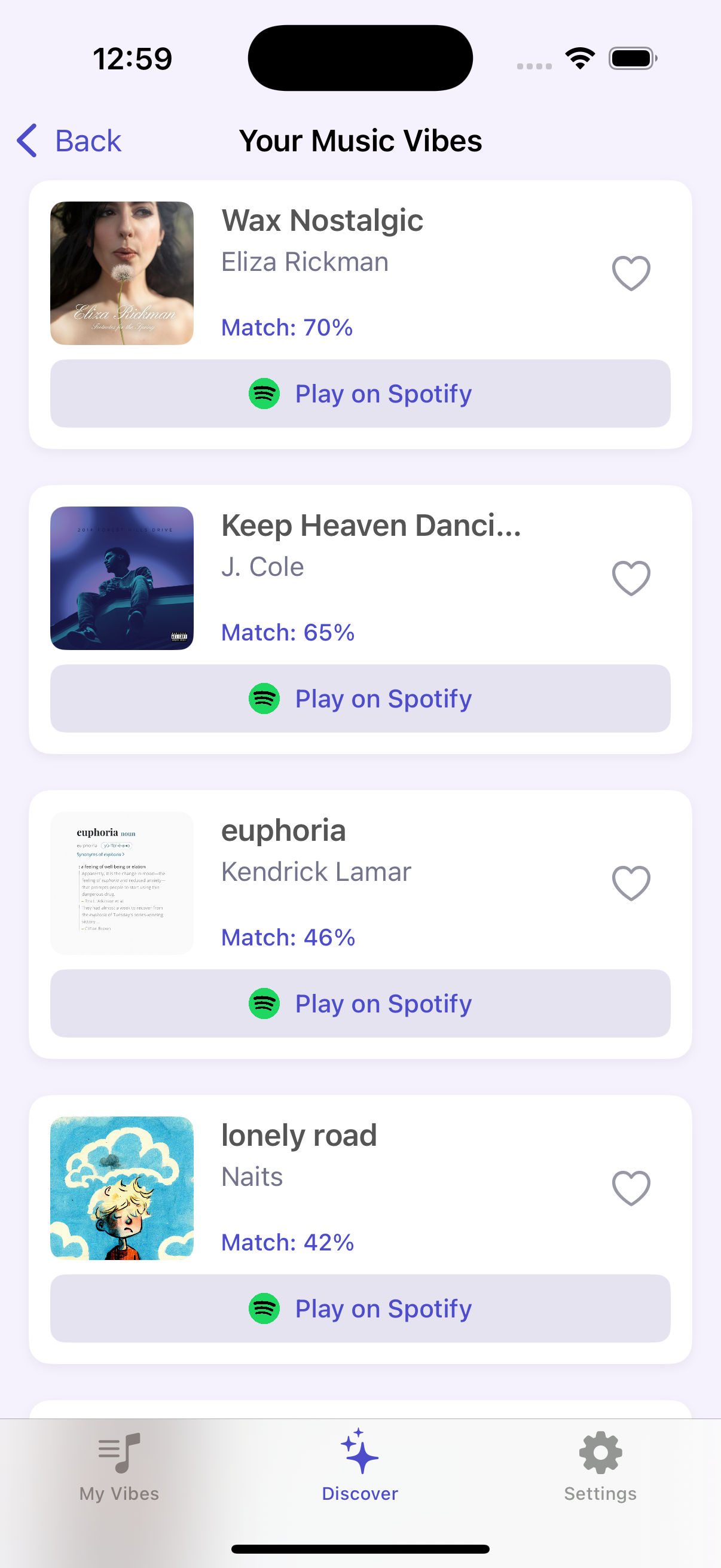
Task: Like lonely road by Naits
Action: [630, 1188]
